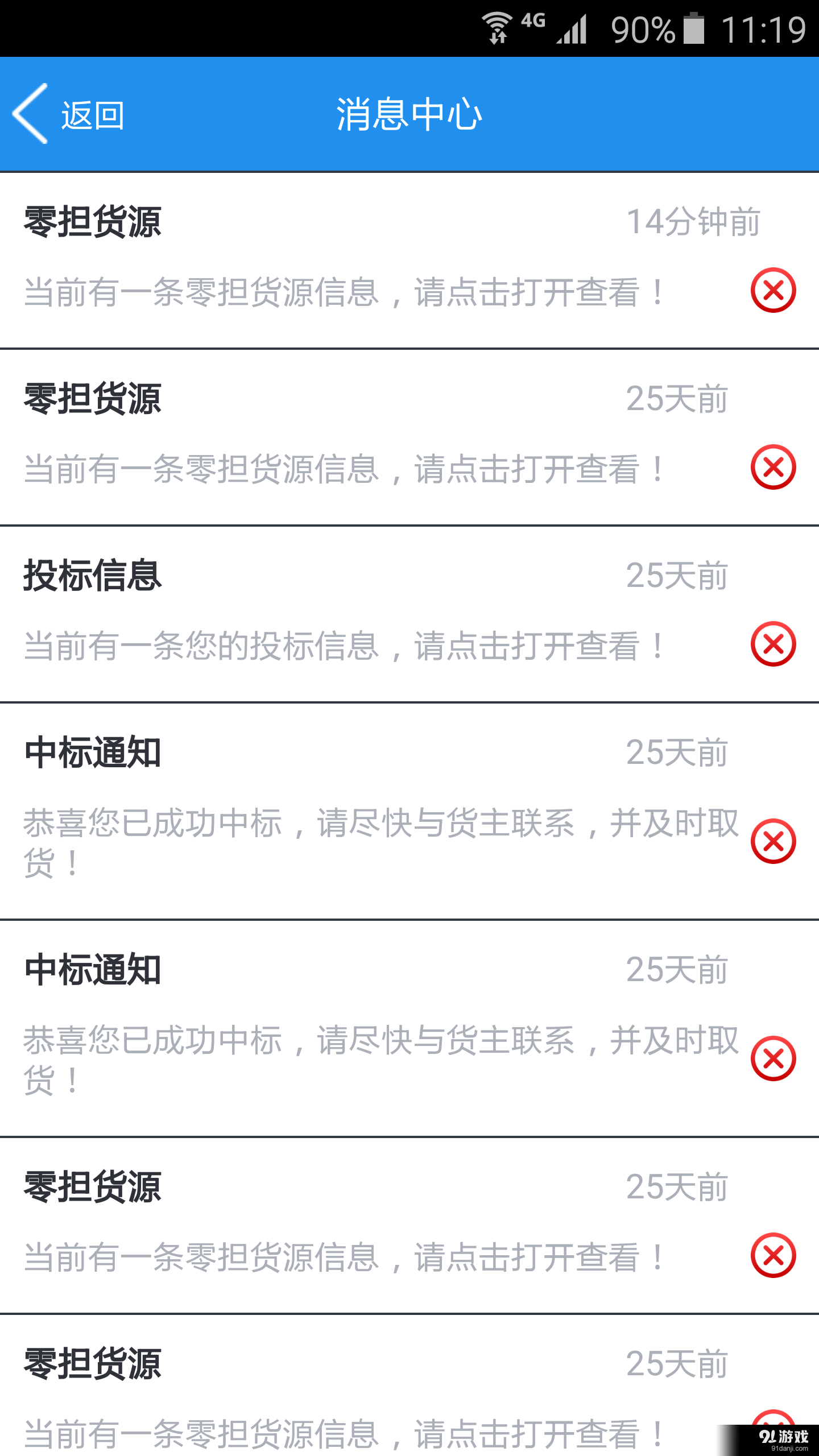
Task: Delete the second 零担货源 message from 25天前
Action: (772, 468)
